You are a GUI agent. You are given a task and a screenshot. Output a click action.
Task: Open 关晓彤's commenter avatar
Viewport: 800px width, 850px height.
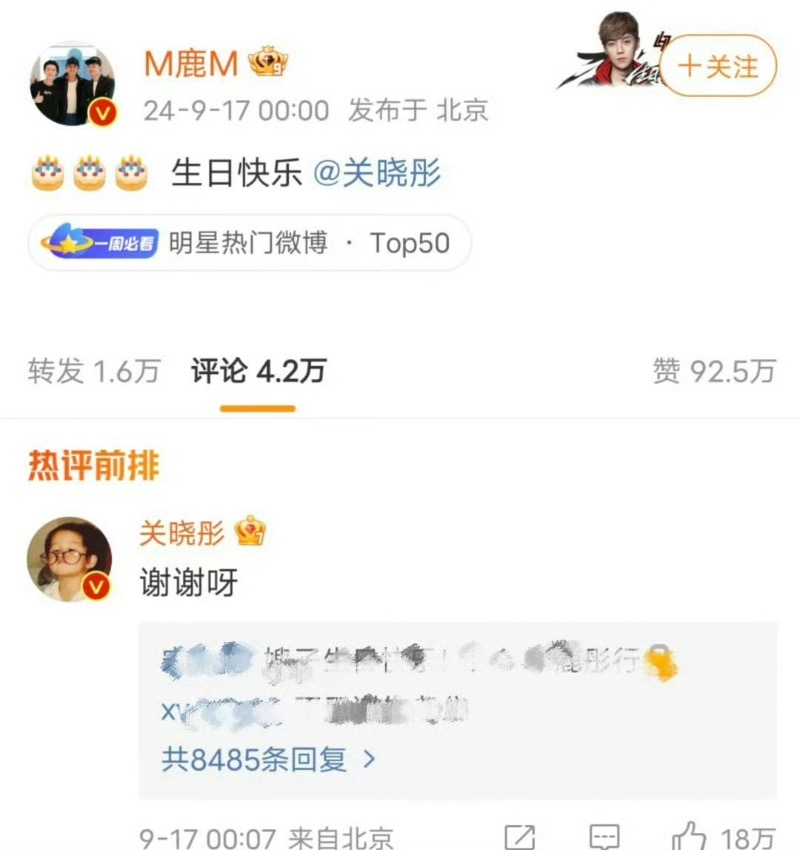(x=73, y=560)
